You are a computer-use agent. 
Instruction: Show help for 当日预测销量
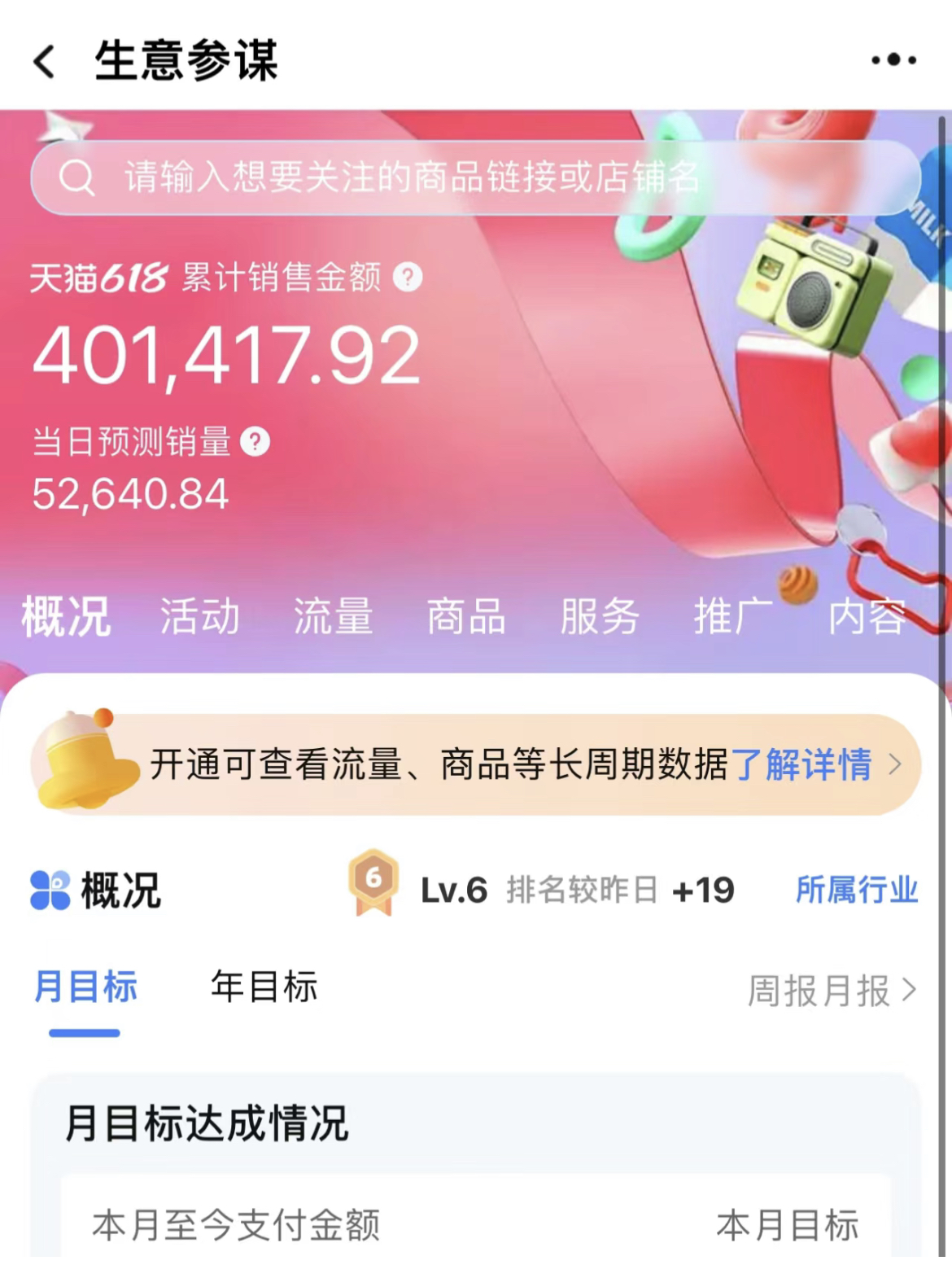tap(255, 442)
